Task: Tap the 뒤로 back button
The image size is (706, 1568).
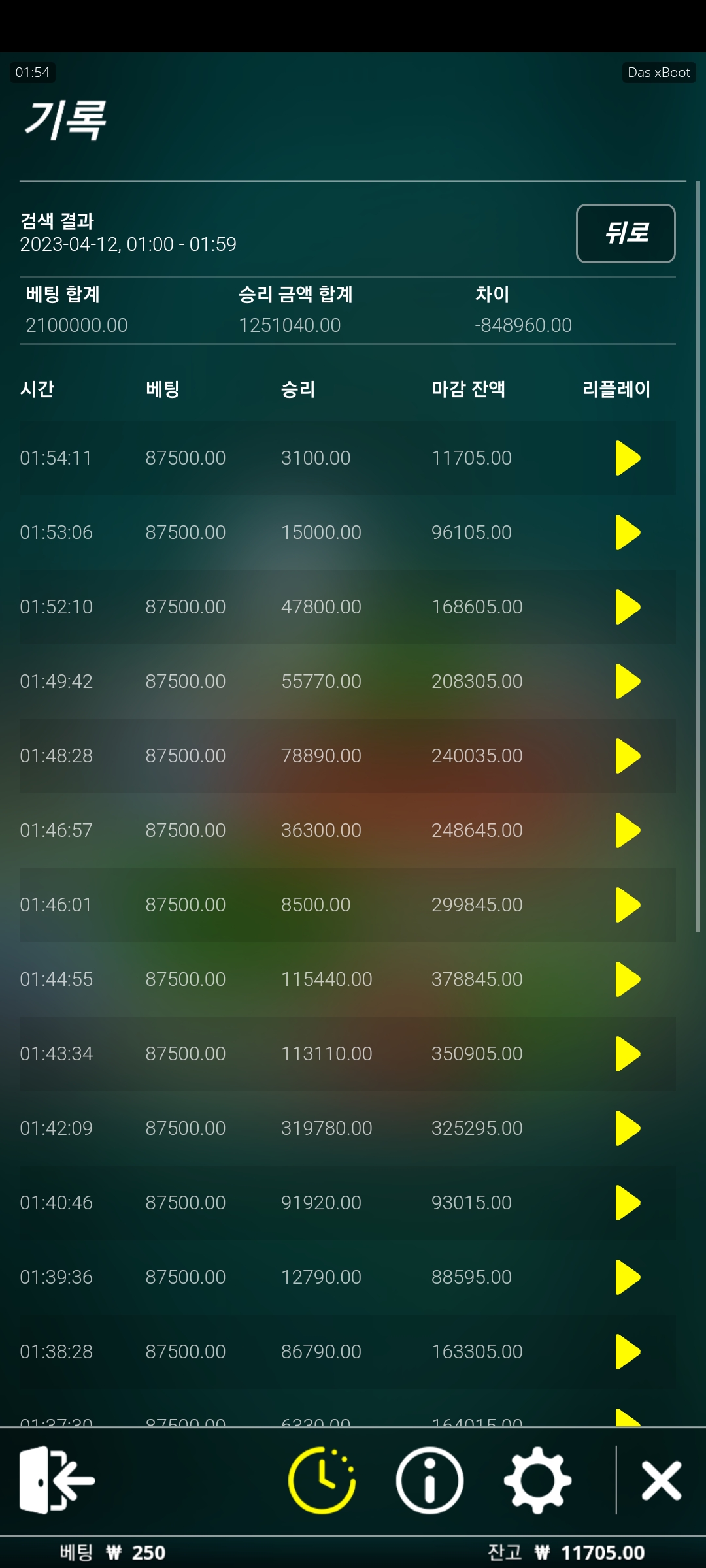Action: click(626, 233)
